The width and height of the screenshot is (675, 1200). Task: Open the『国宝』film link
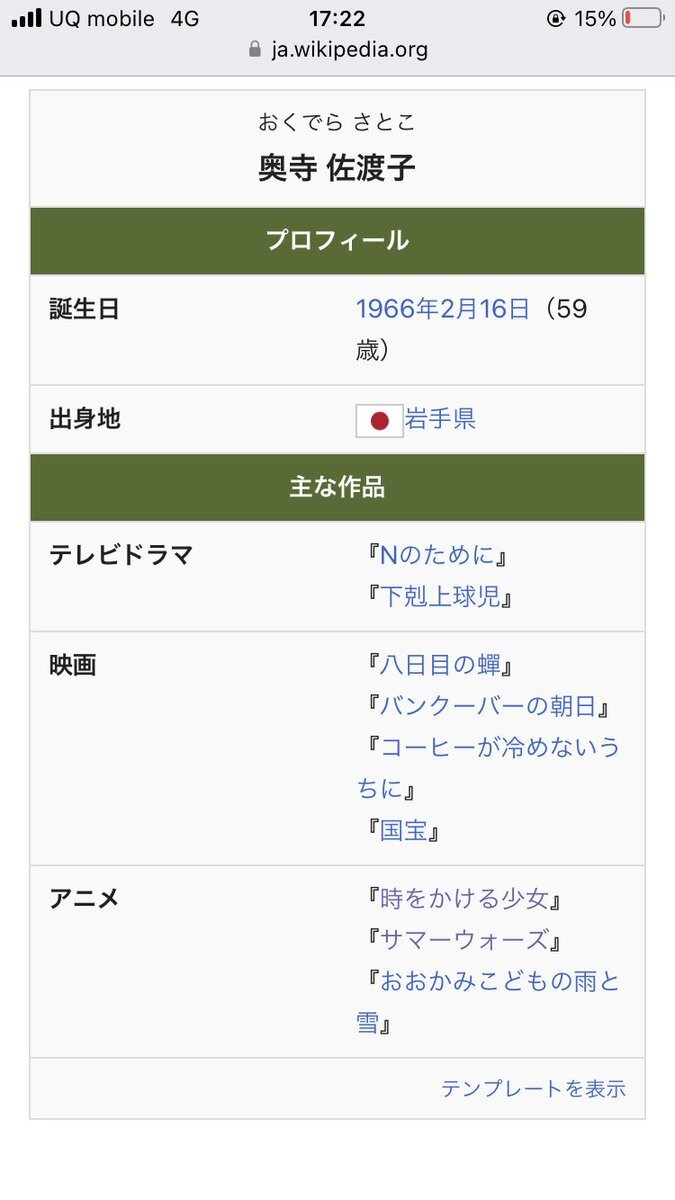[404, 830]
